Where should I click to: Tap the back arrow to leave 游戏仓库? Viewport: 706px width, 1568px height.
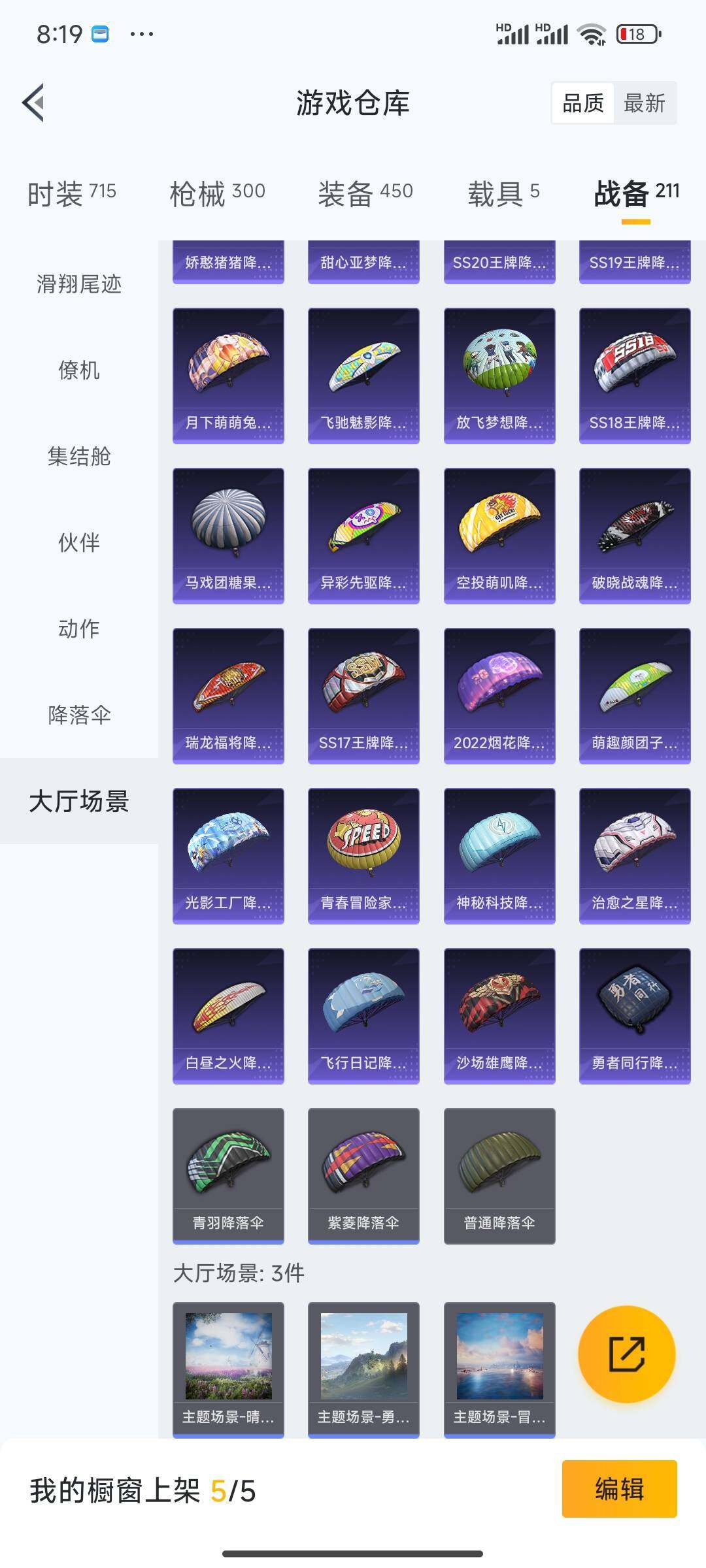click(34, 103)
